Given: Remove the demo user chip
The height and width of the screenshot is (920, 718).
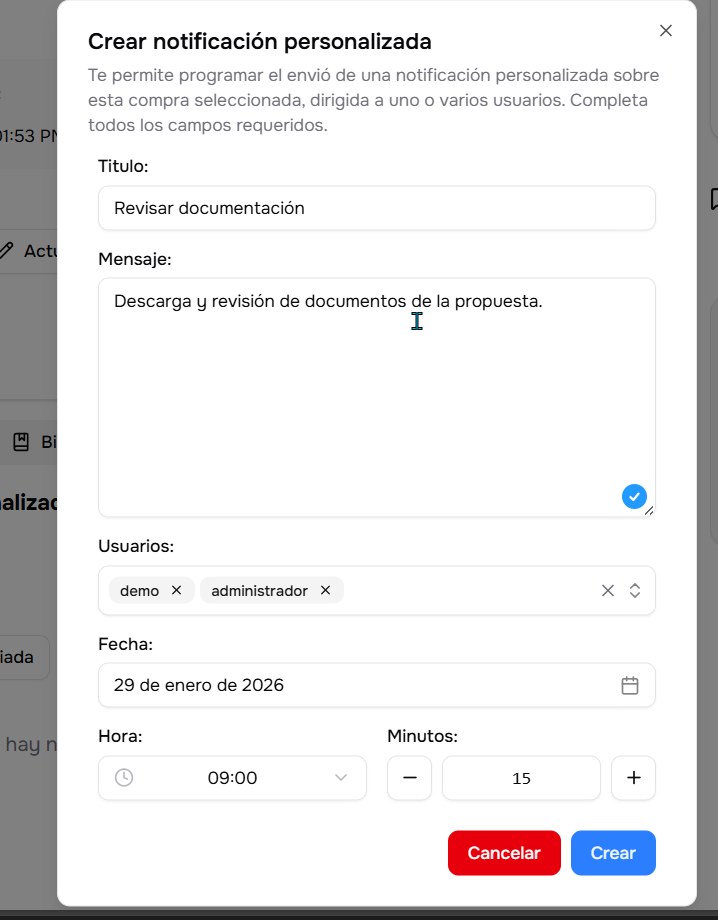Looking at the screenshot, I should click(177, 590).
